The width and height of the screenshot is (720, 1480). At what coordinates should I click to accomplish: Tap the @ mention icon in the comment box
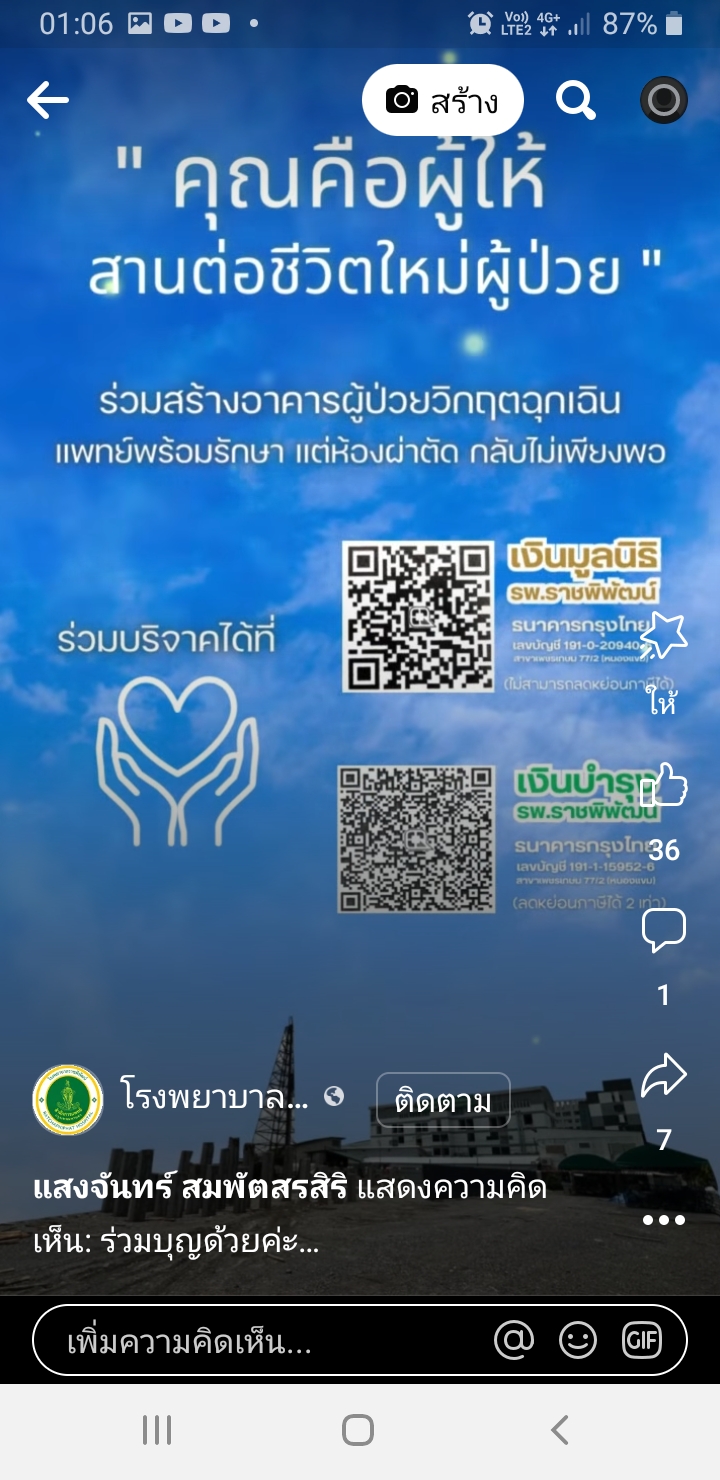514,1341
